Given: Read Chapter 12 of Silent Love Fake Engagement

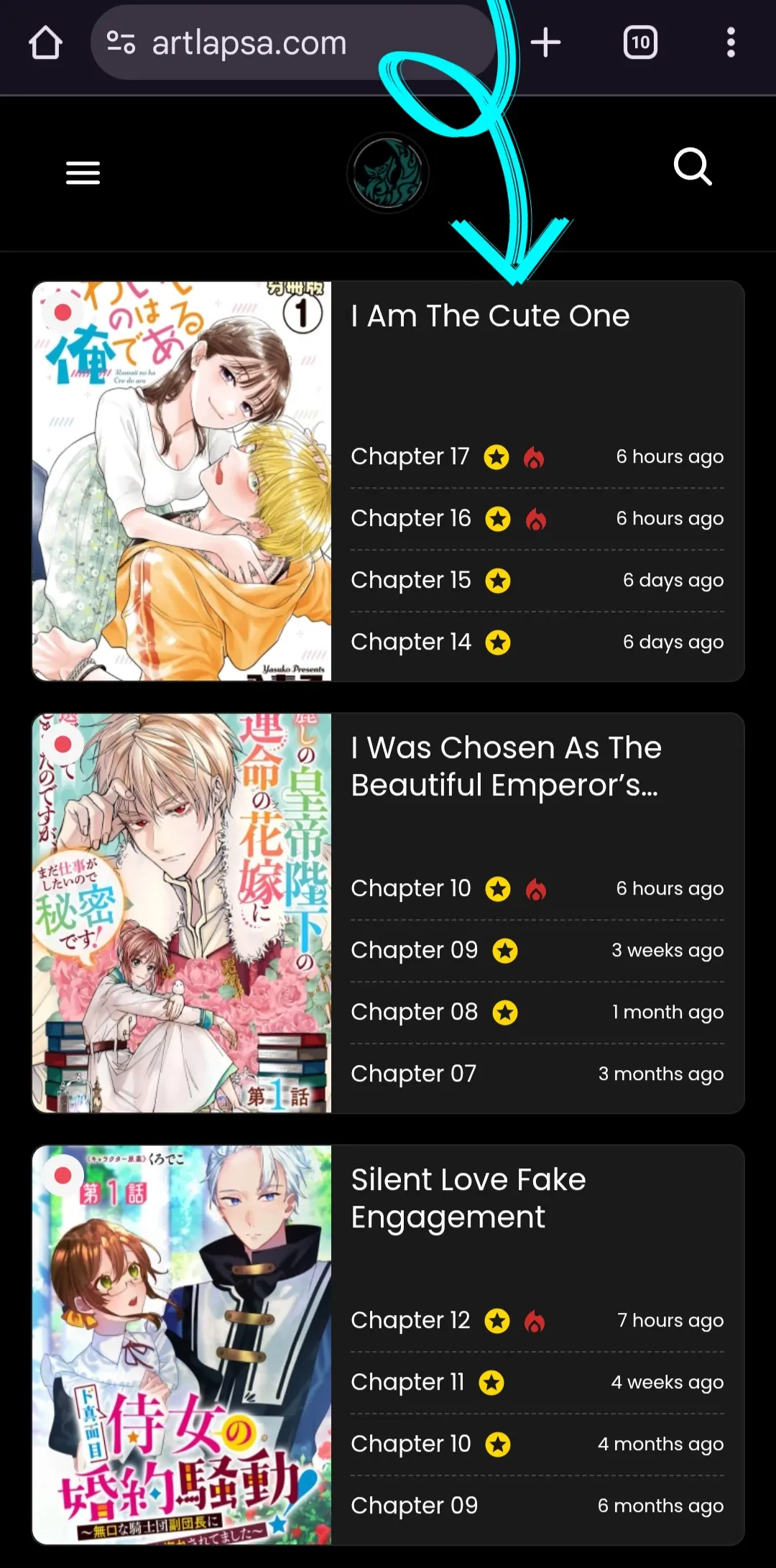Looking at the screenshot, I should click(410, 1320).
